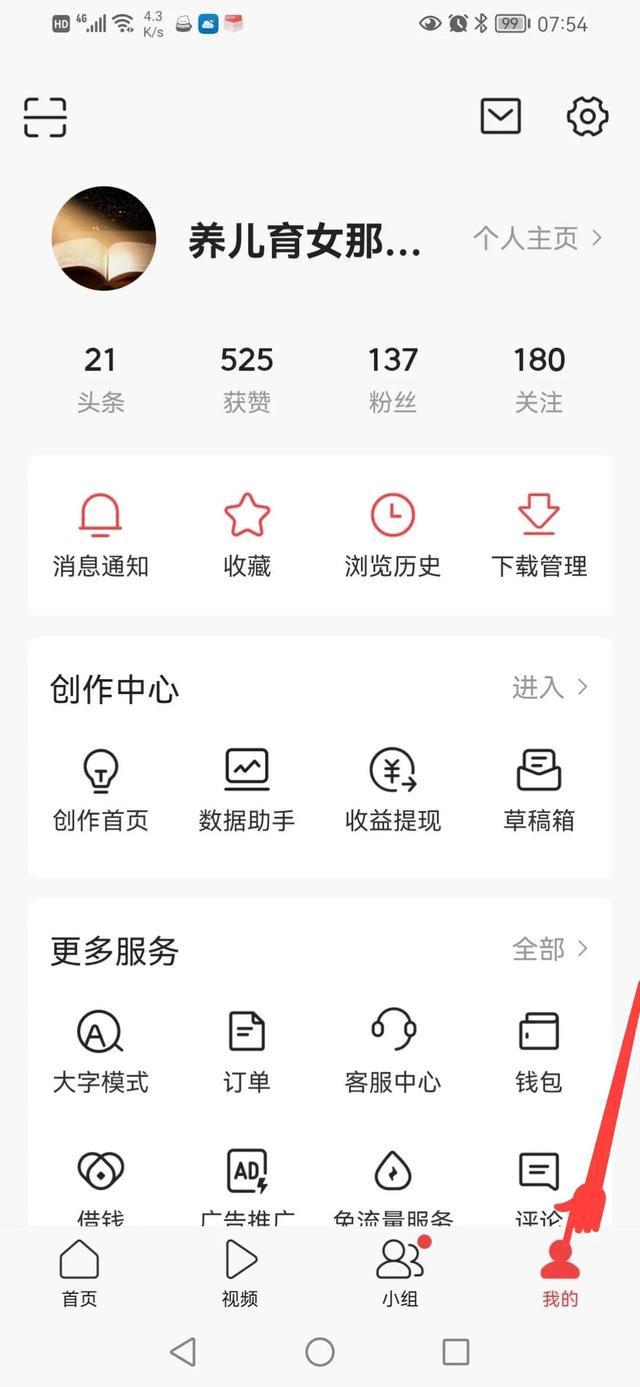Screen dimensions: 640x1387
Task: Open 客服中心 customer service
Action: point(393,1050)
